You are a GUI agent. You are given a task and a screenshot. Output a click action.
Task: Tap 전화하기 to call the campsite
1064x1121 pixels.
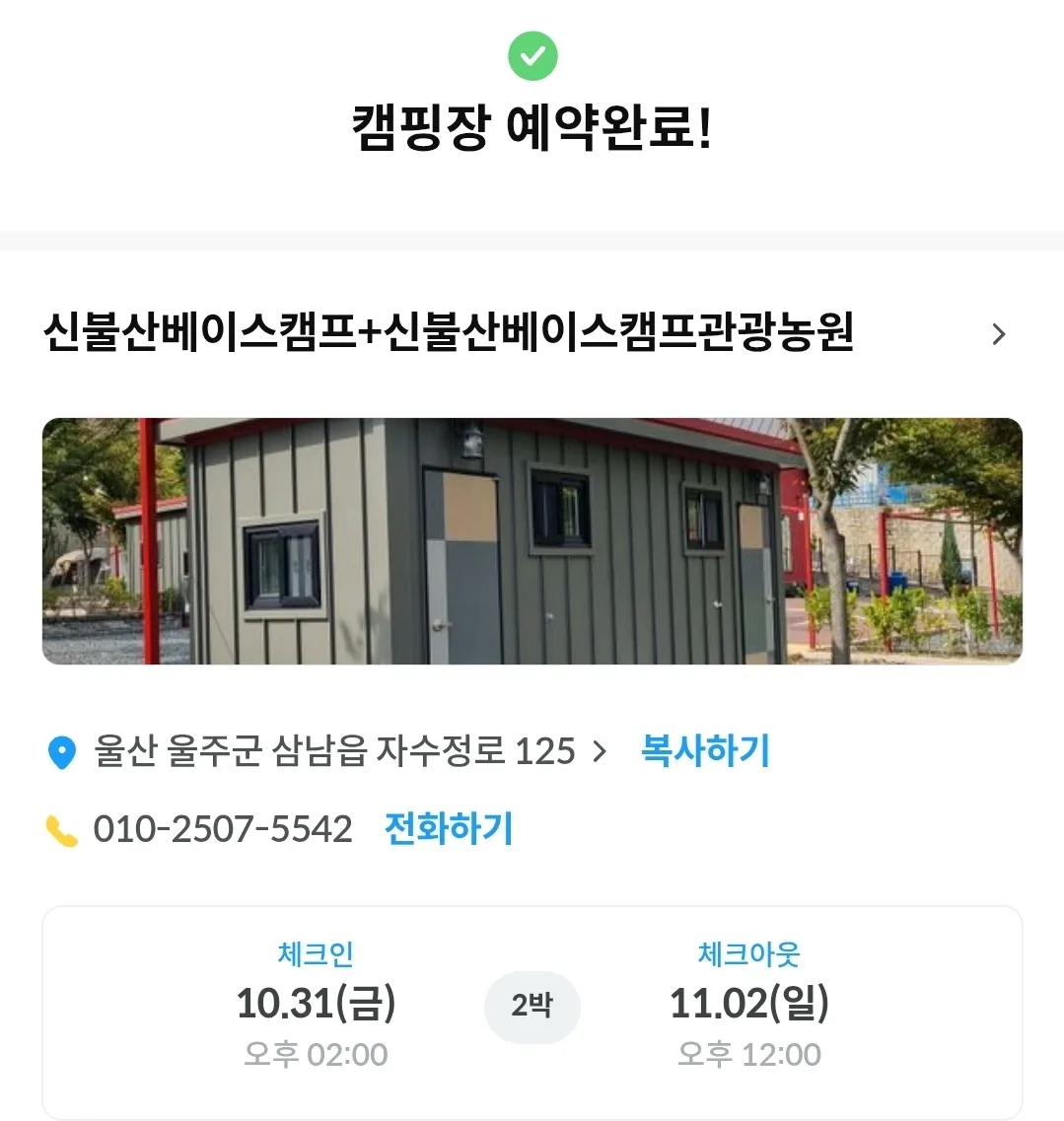click(x=449, y=828)
